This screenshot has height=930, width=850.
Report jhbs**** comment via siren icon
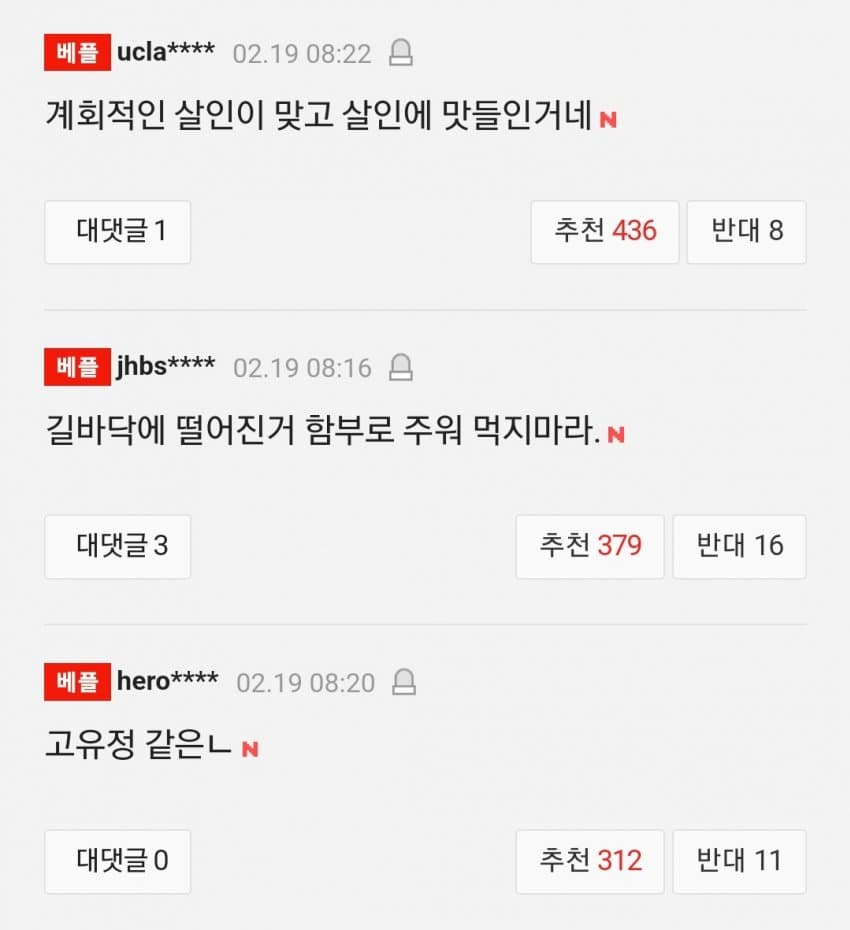pyautogui.click(x=400, y=368)
